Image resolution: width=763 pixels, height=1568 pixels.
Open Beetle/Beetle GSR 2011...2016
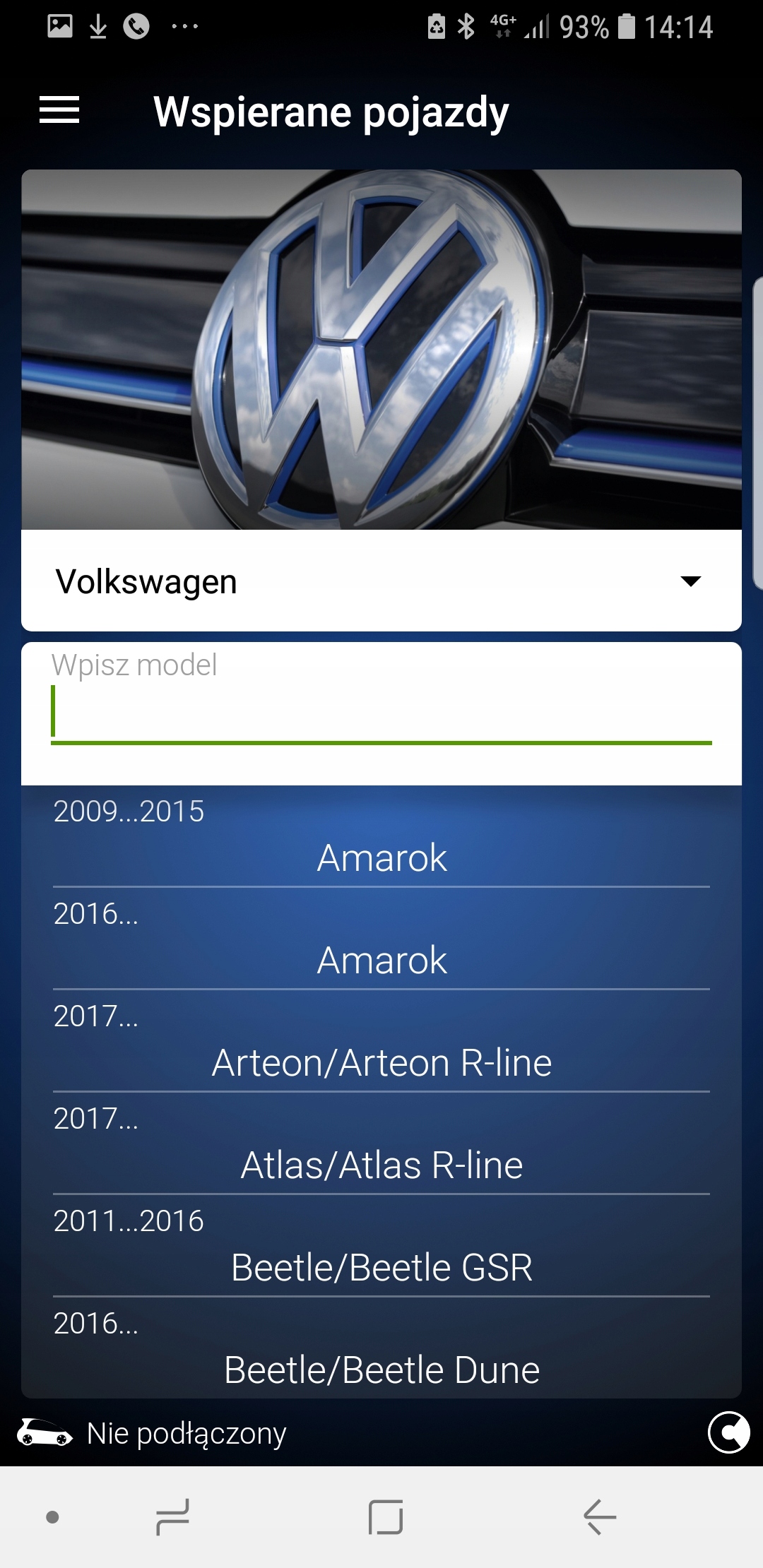pyautogui.click(x=381, y=1247)
